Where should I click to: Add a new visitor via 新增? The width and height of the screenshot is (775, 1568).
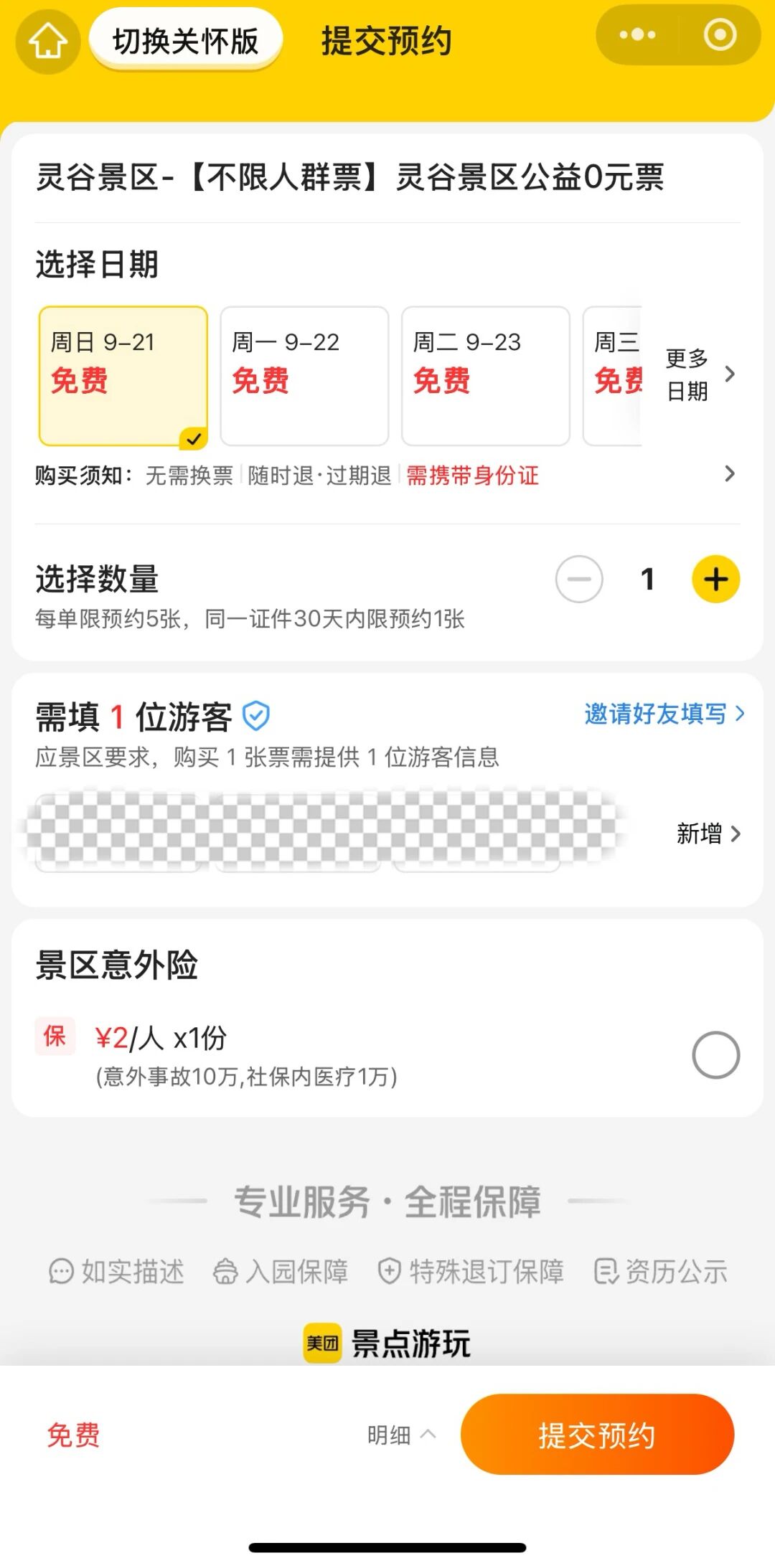(x=708, y=833)
